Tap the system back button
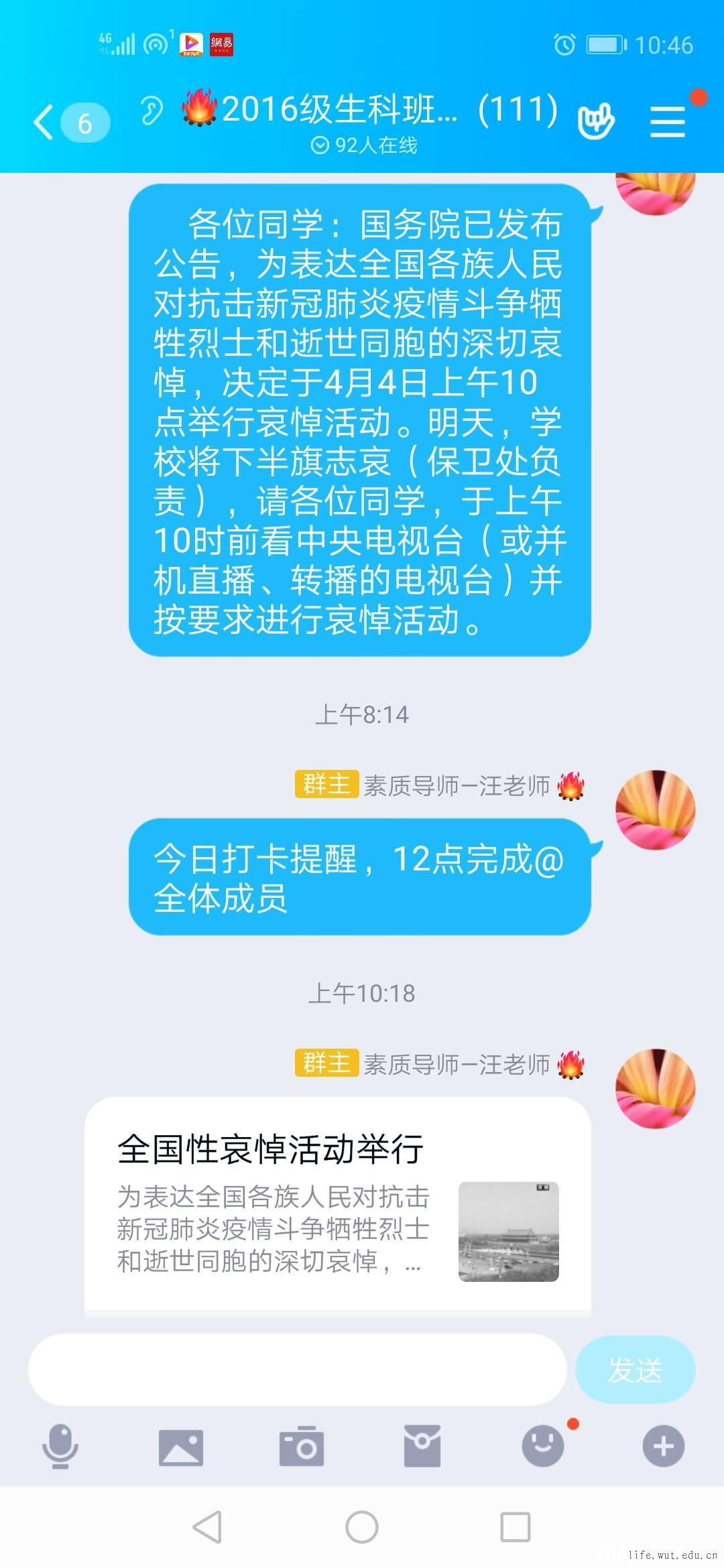Viewport: 724px width, 1568px height. [208, 1527]
